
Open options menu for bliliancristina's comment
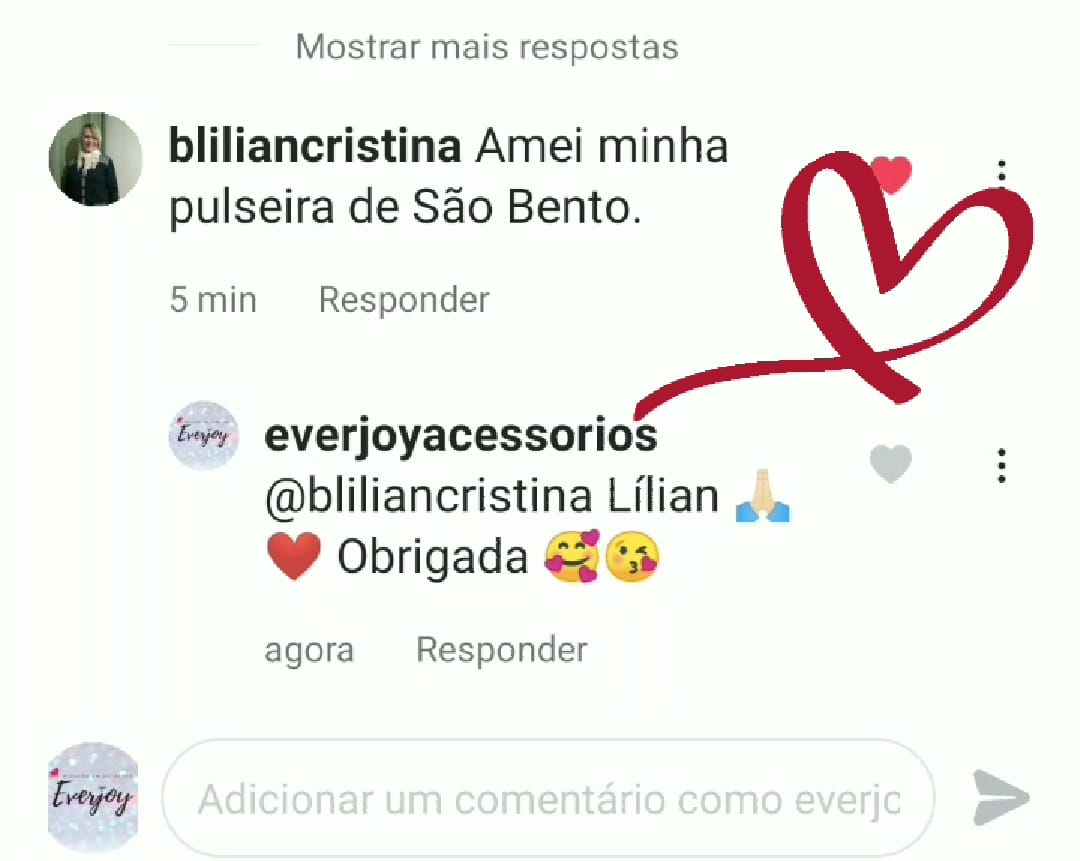pyautogui.click(x=1002, y=177)
